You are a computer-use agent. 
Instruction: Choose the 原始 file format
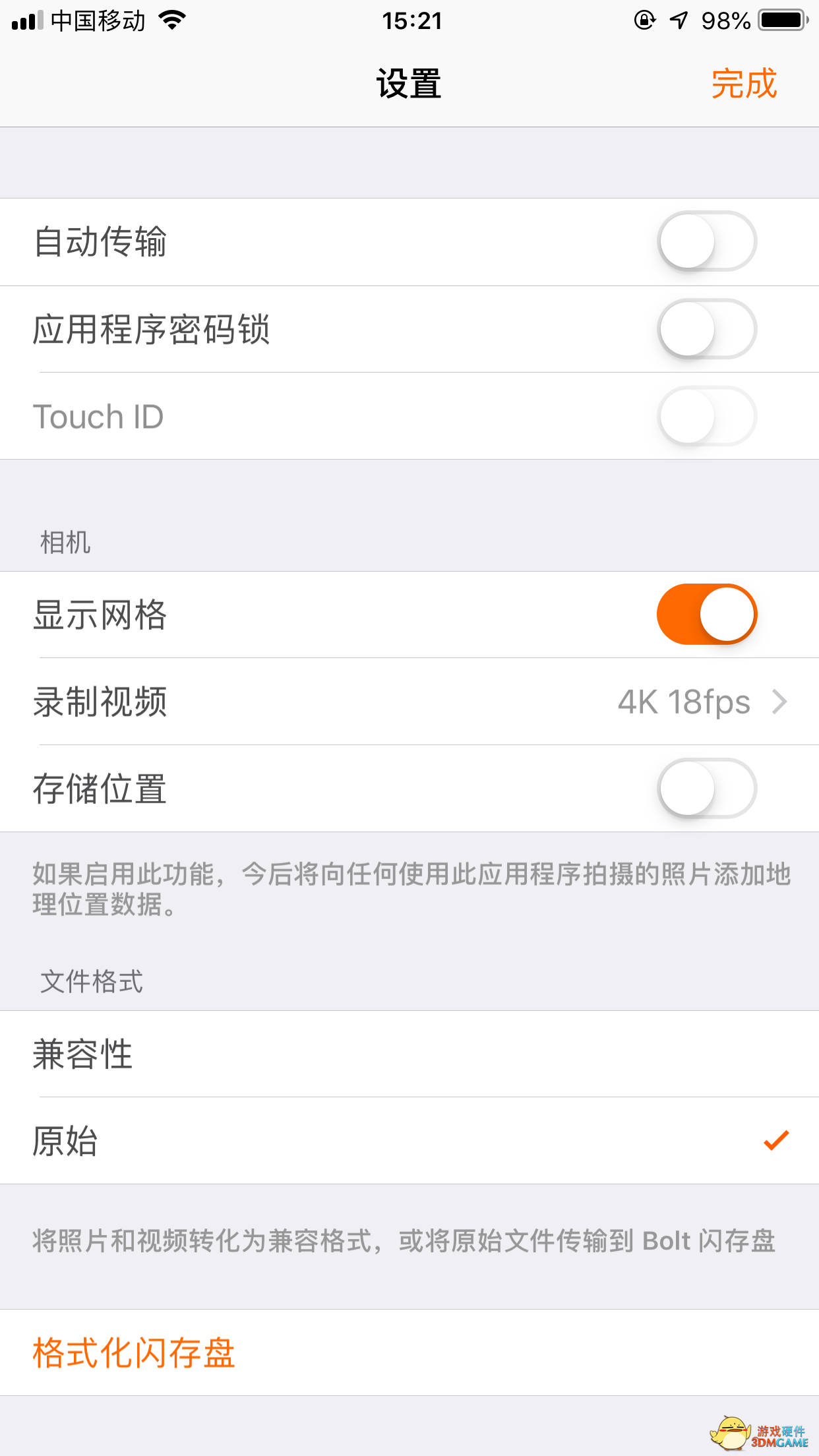coord(409,1141)
